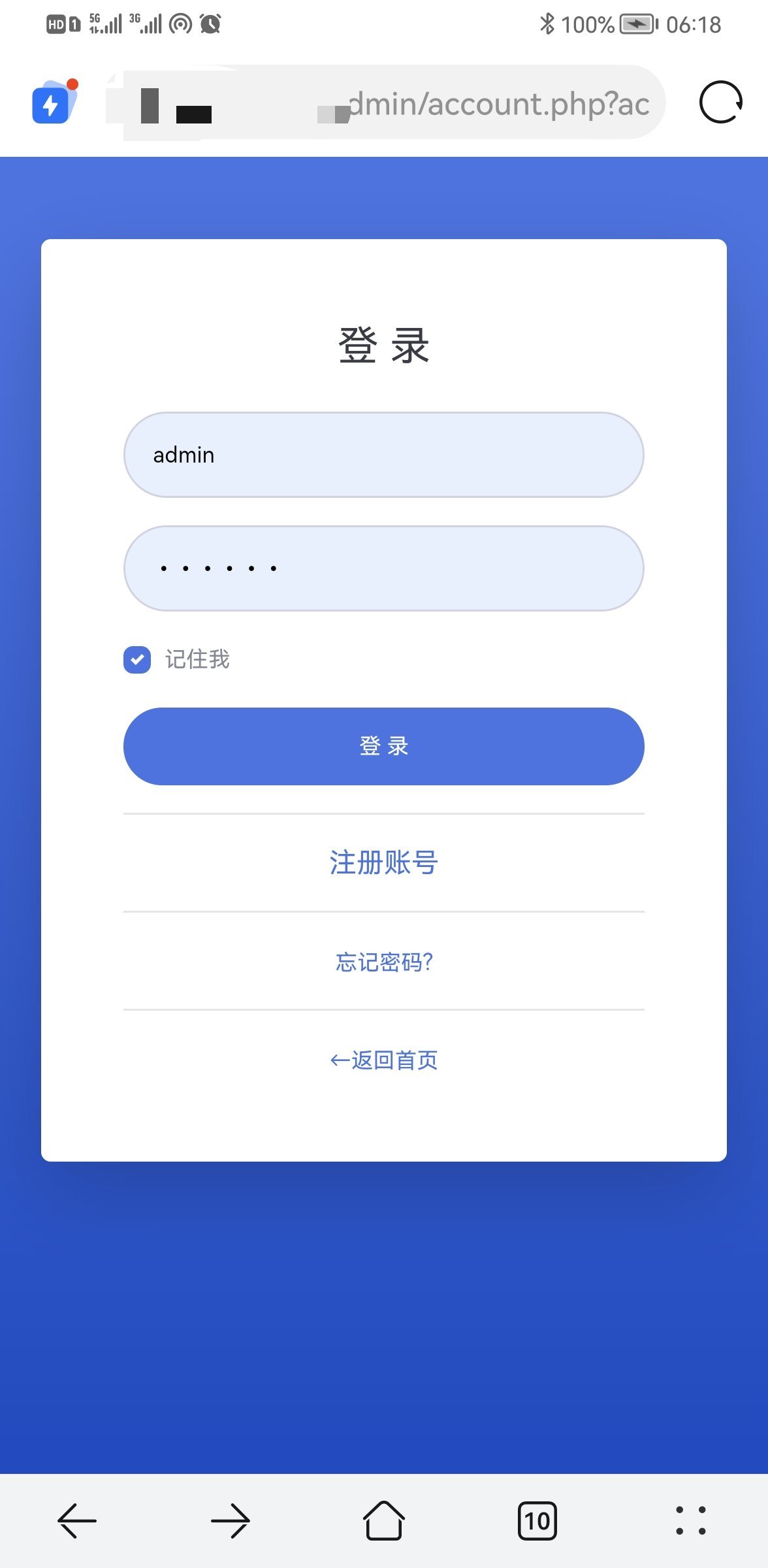Uncheck the 记住我 checkbox
Image resolution: width=768 pixels, height=1568 pixels.
point(137,660)
